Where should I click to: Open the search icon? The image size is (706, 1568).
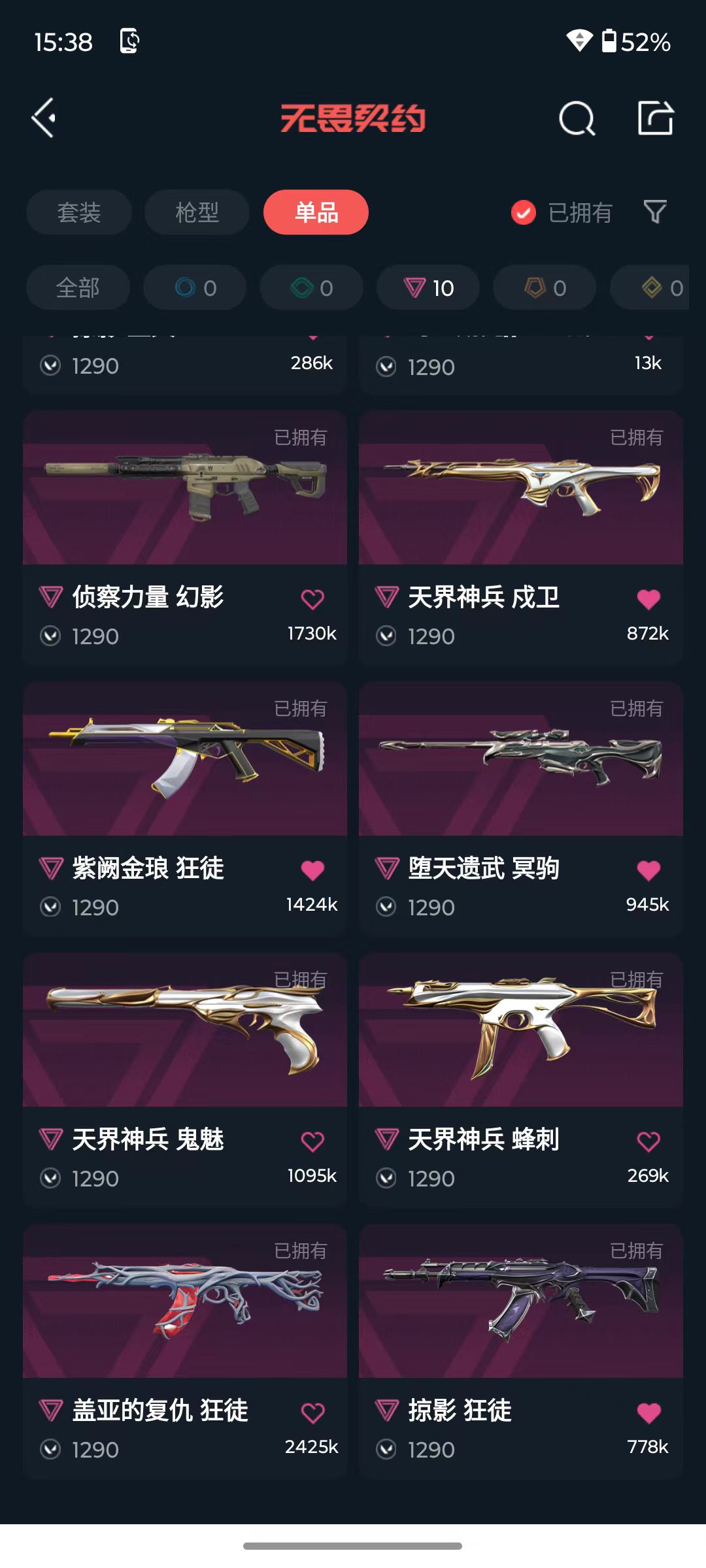pyautogui.click(x=577, y=119)
